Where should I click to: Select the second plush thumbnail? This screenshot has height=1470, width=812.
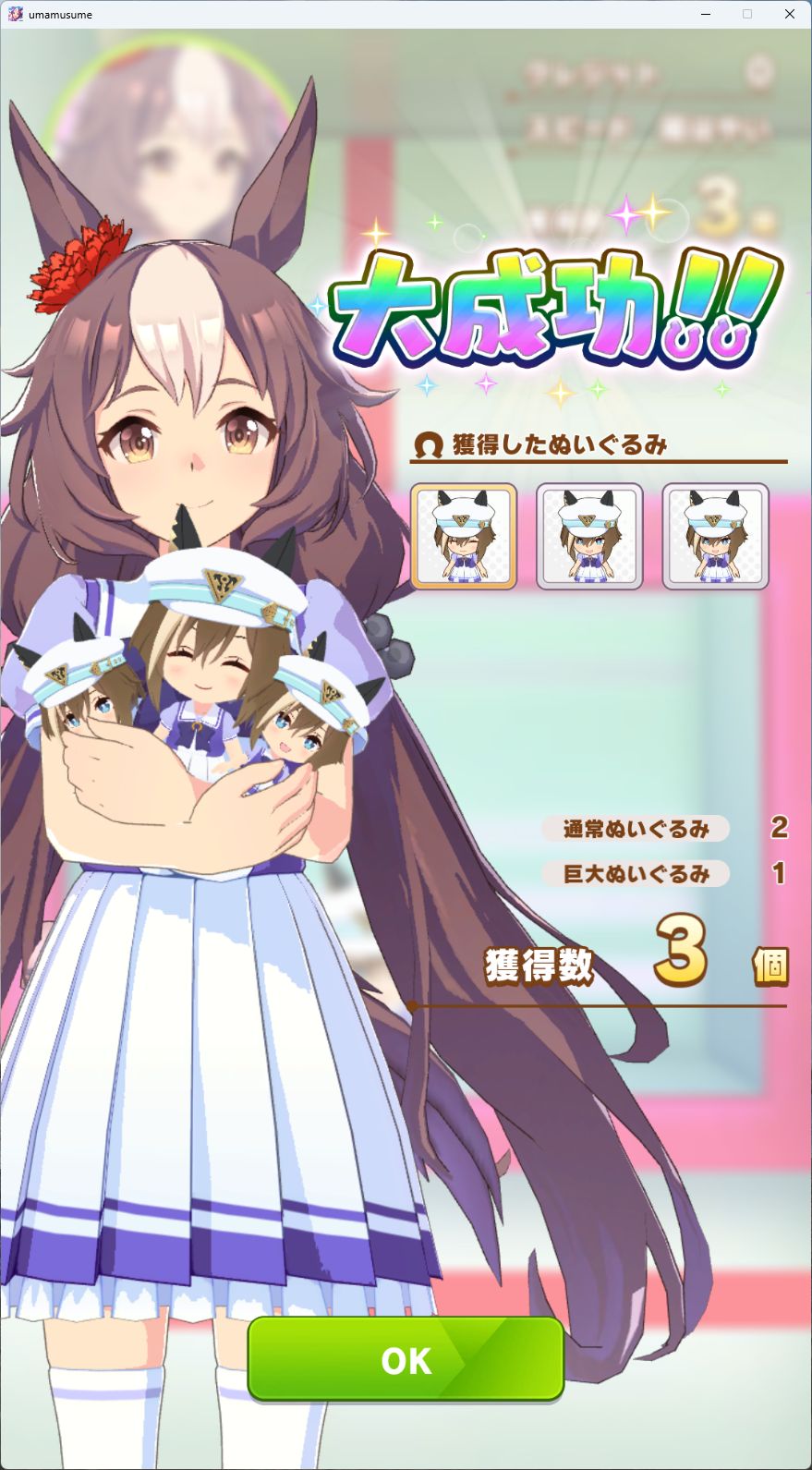click(589, 537)
